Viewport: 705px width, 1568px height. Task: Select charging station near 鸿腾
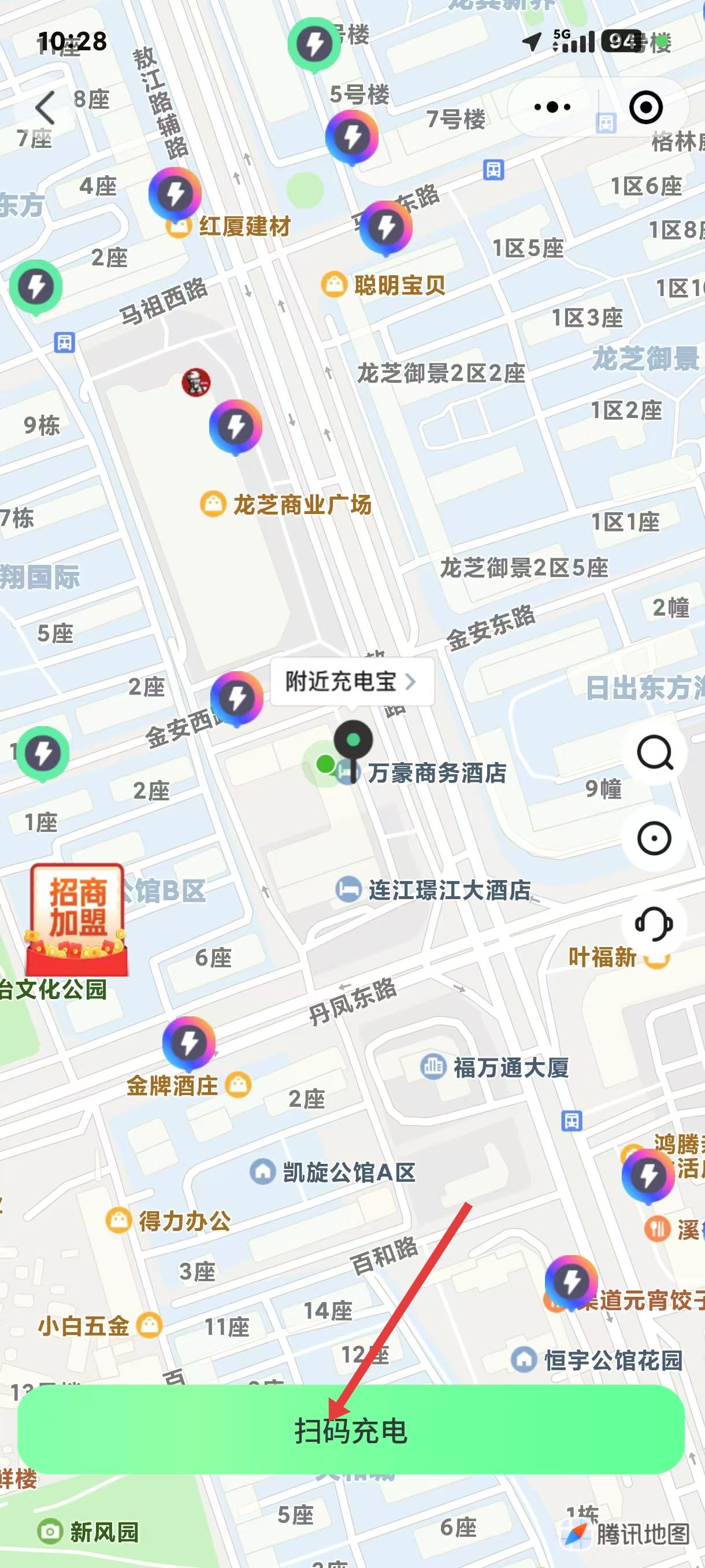click(x=648, y=1175)
